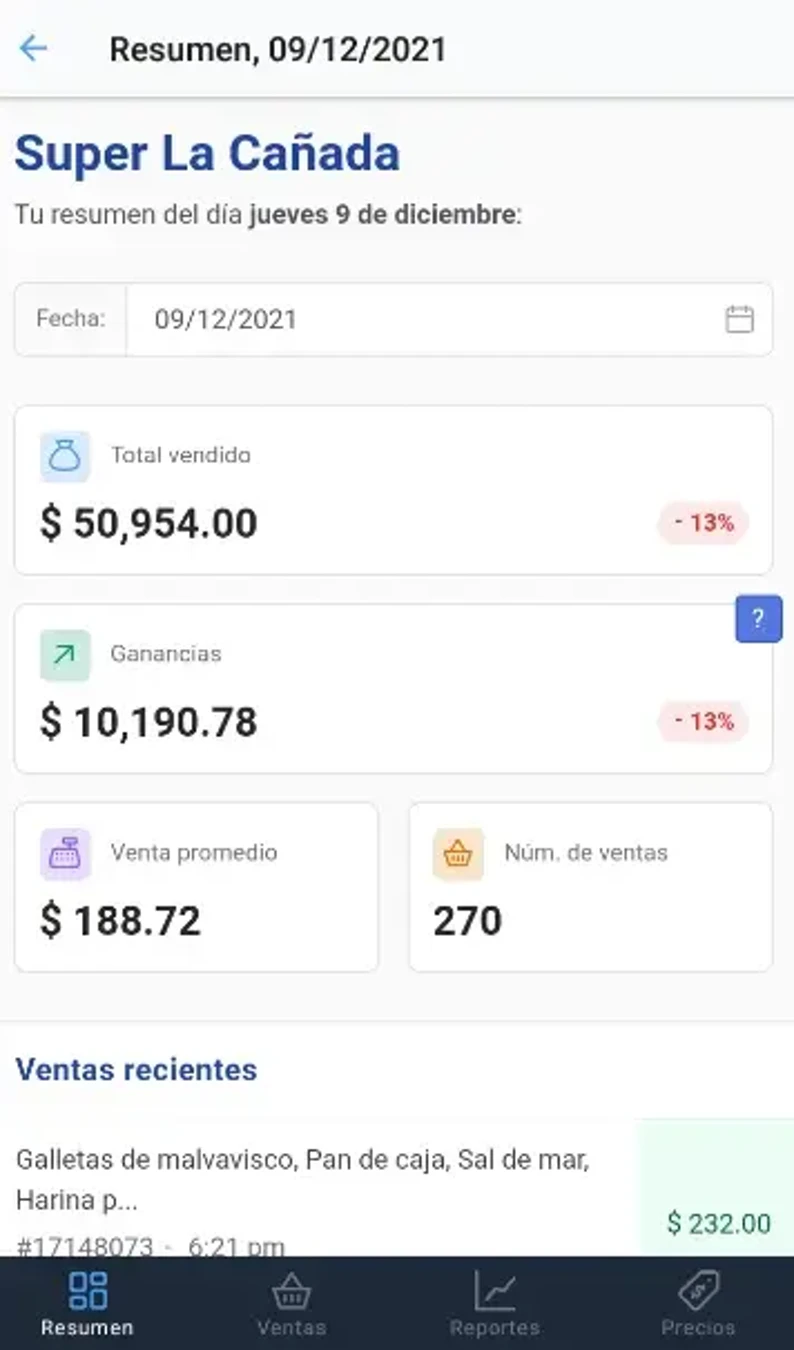This screenshot has height=1350, width=794.
Task: Click the cash register icon on Venta promedio
Action: [x=65, y=852]
